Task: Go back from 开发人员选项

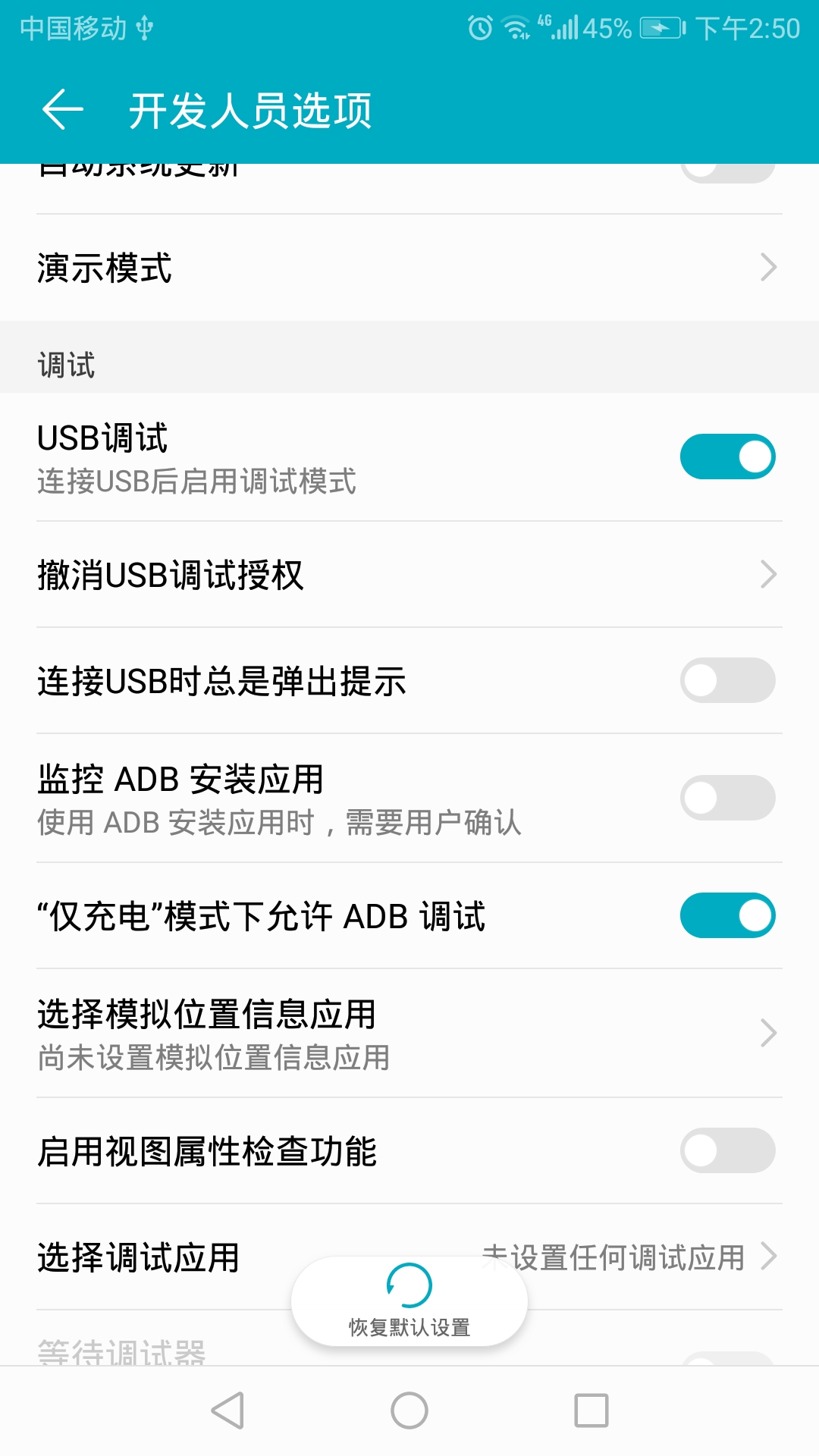Action: coord(62,110)
